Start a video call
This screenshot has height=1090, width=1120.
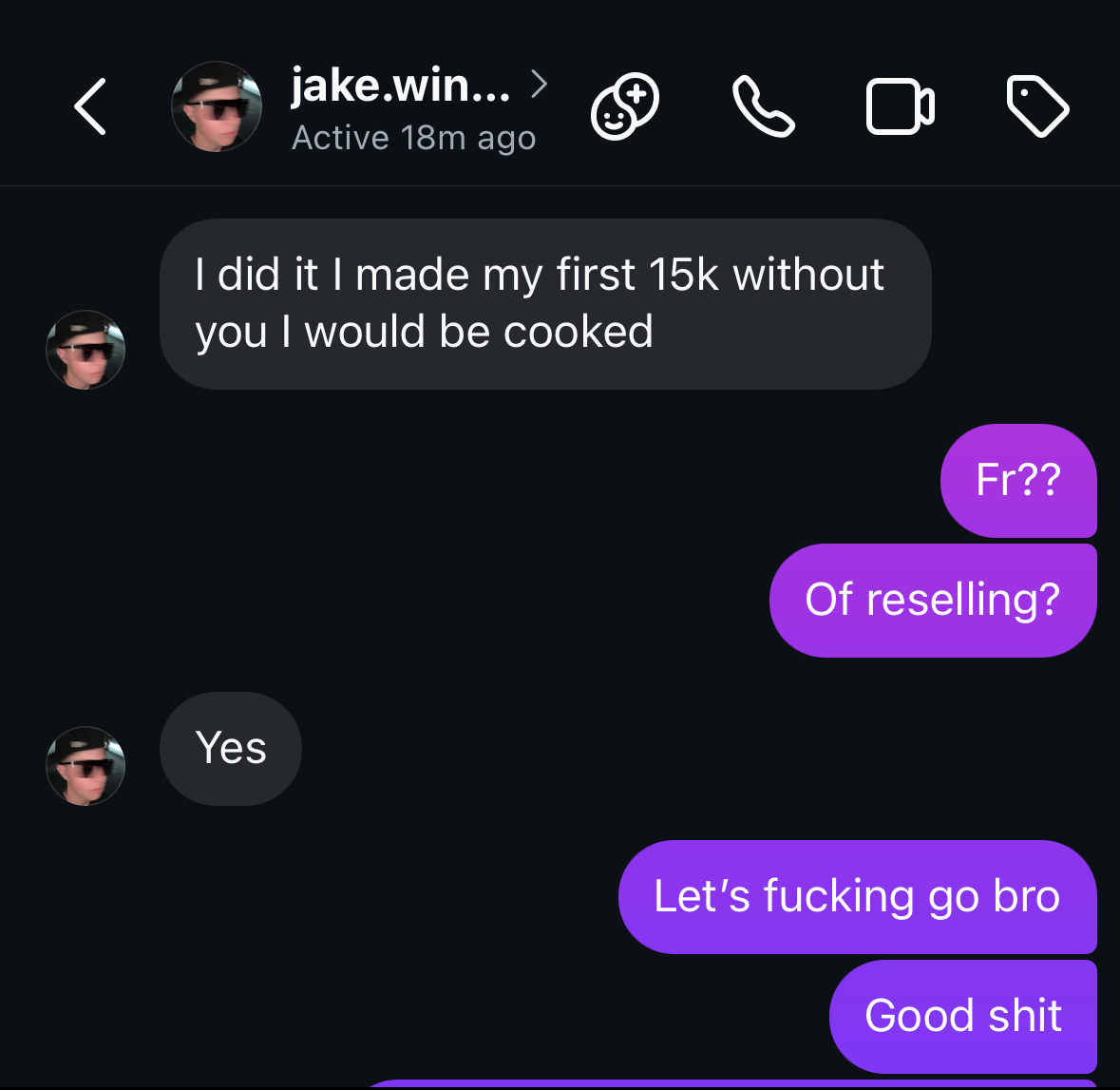900,106
